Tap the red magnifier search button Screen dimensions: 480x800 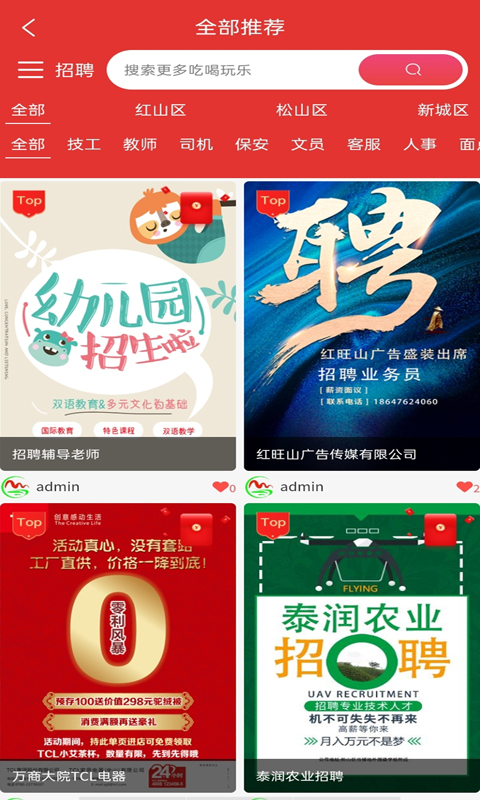point(413,70)
